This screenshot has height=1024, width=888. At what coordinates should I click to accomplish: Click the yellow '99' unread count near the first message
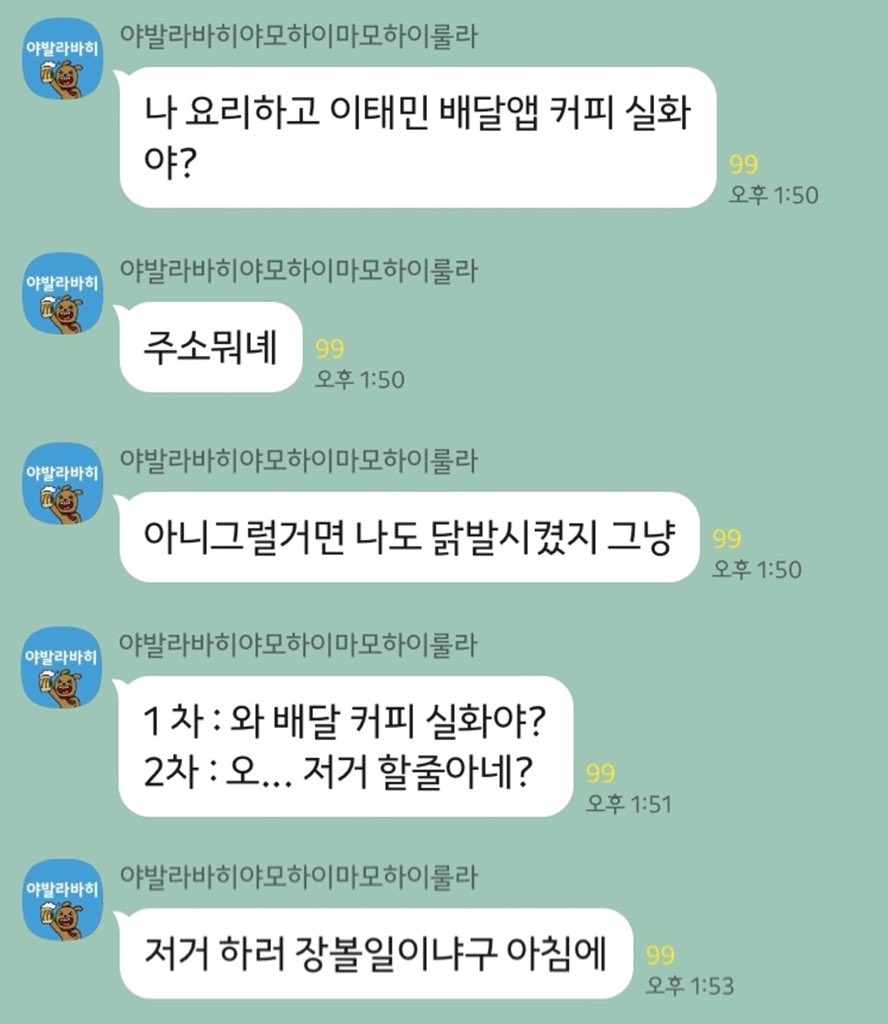pos(744,166)
